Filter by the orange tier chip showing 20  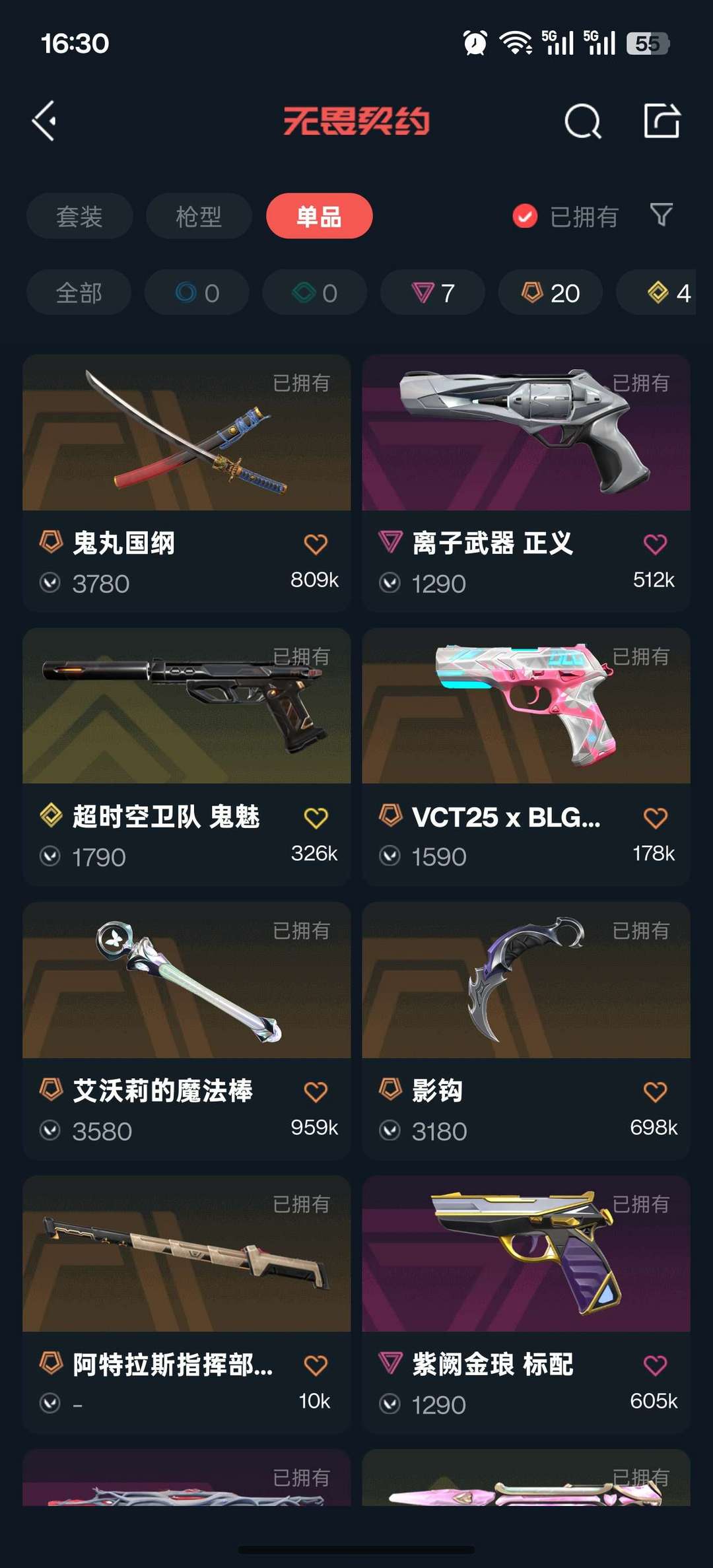551,292
